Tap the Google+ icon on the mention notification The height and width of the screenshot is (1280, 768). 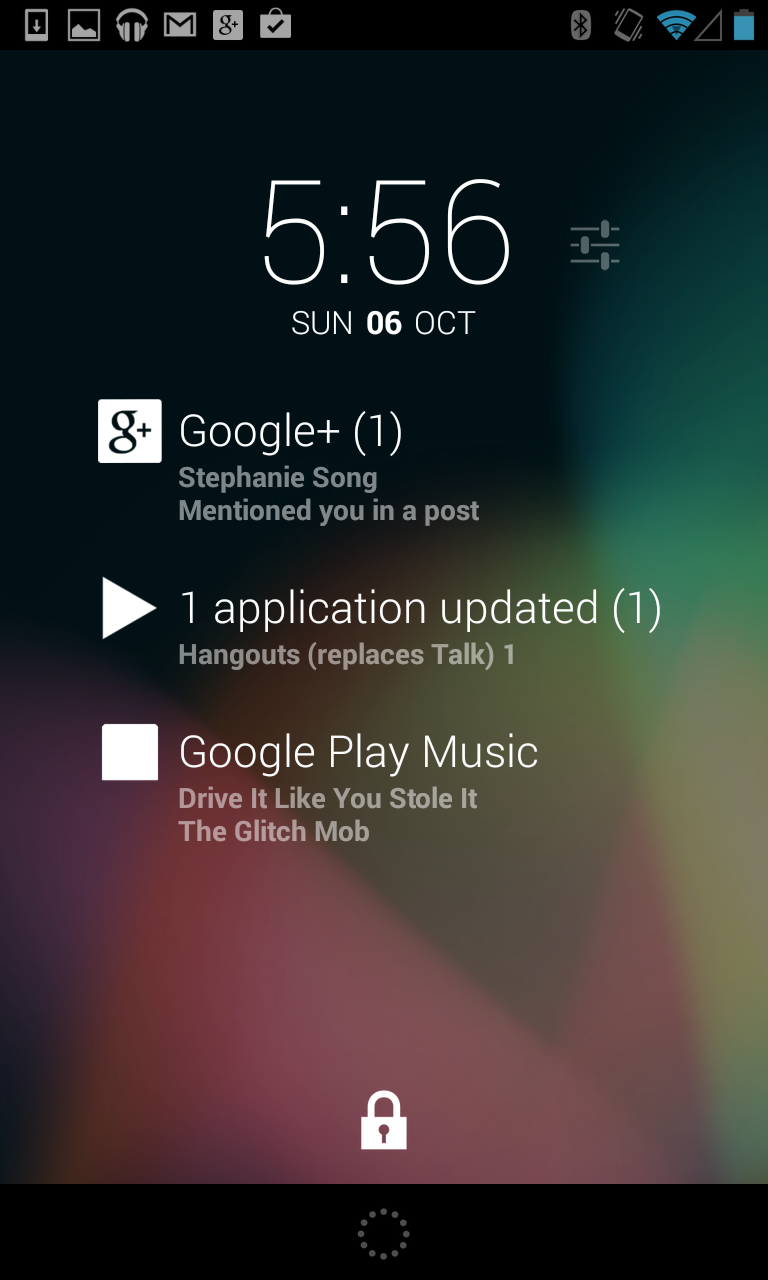(128, 431)
